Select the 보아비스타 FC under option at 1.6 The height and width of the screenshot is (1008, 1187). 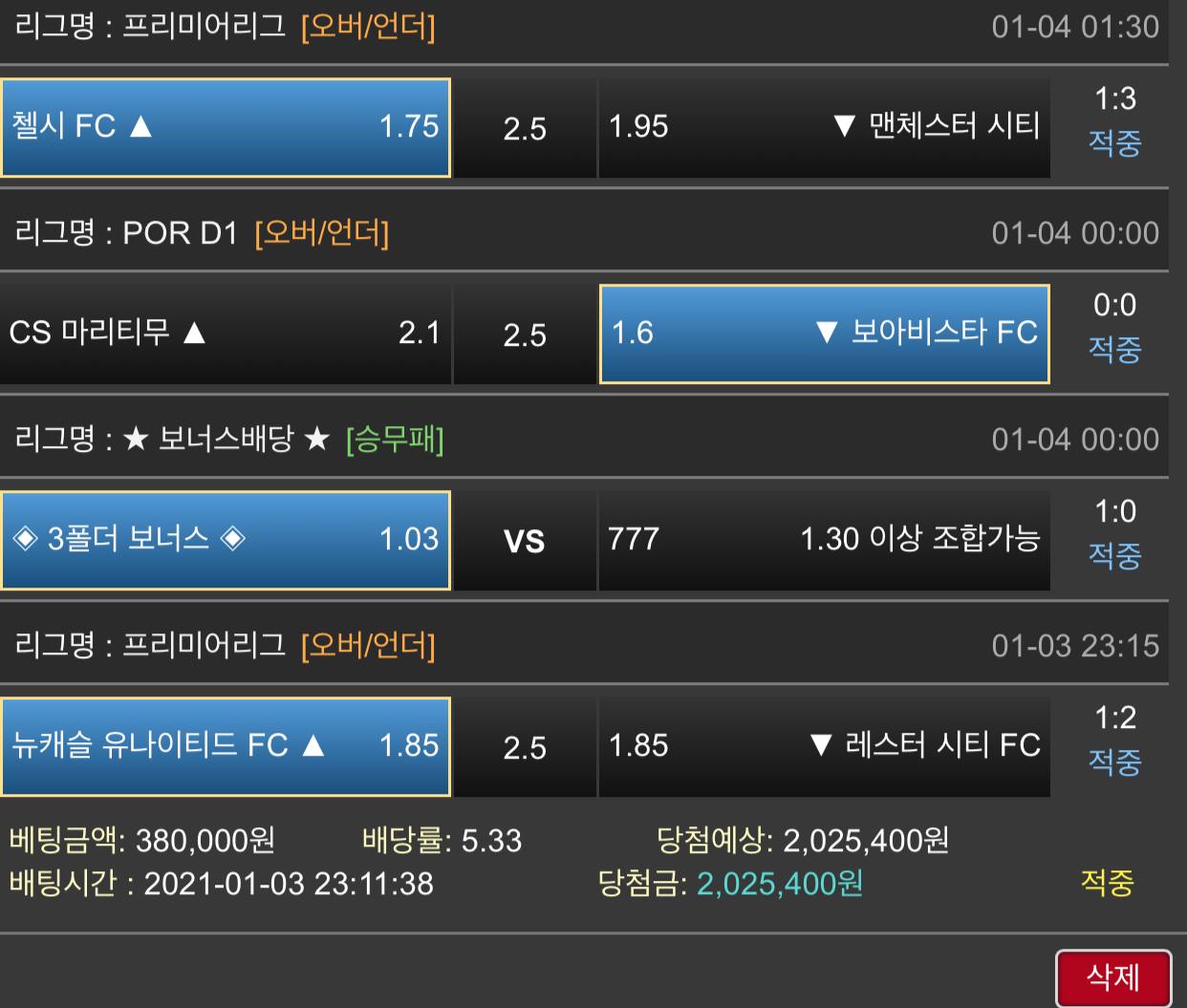click(x=824, y=334)
